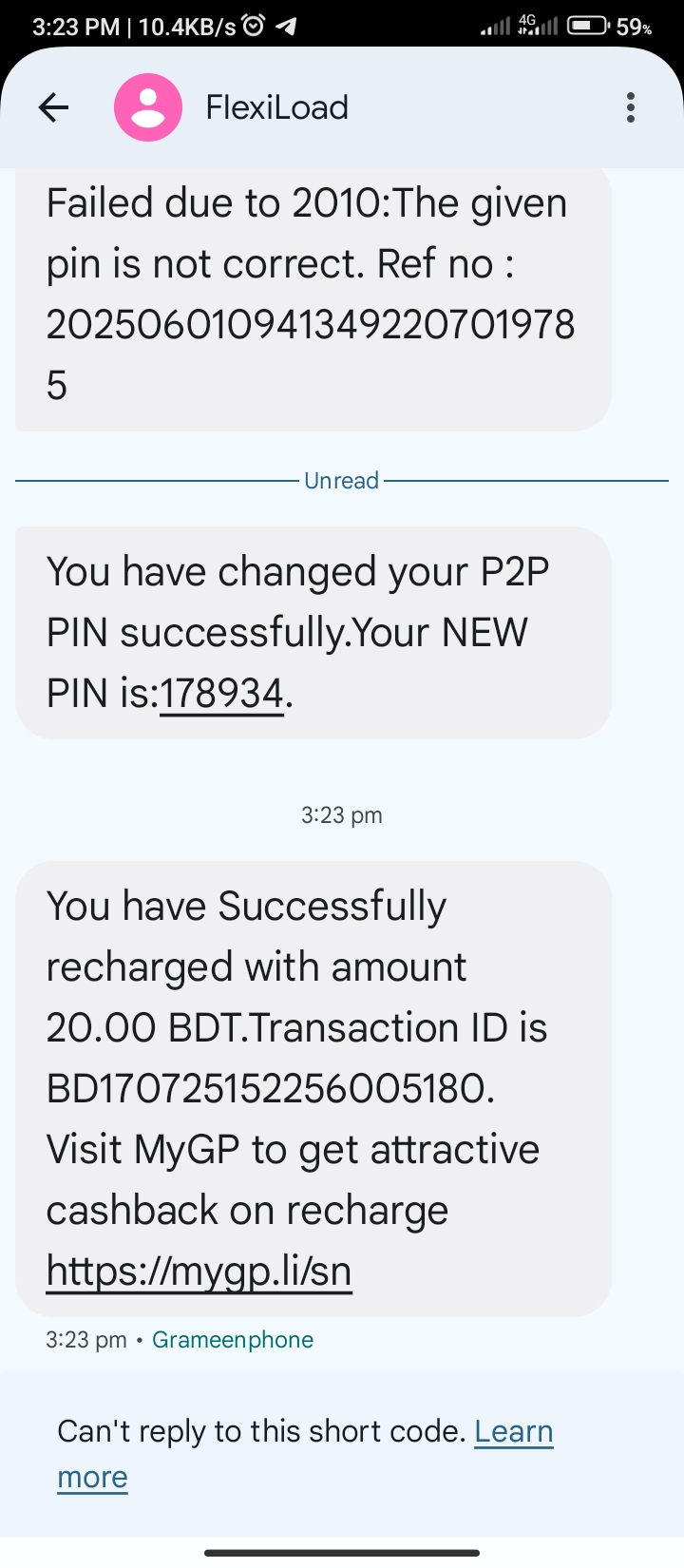The image size is (684, 1568).
Task: Open FlexiLoad conversation details from title
Action: click(277, 107)
